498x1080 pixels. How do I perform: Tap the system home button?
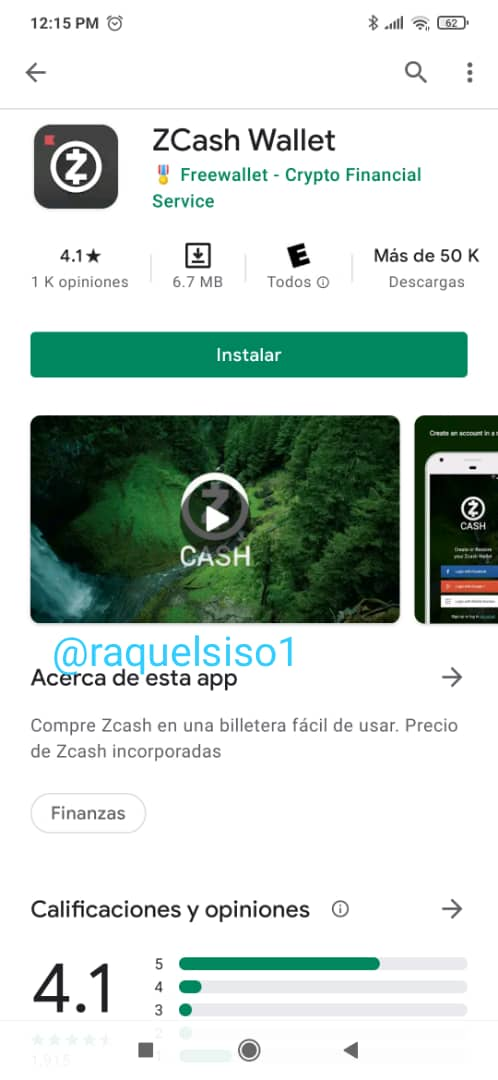[249, 1050]
